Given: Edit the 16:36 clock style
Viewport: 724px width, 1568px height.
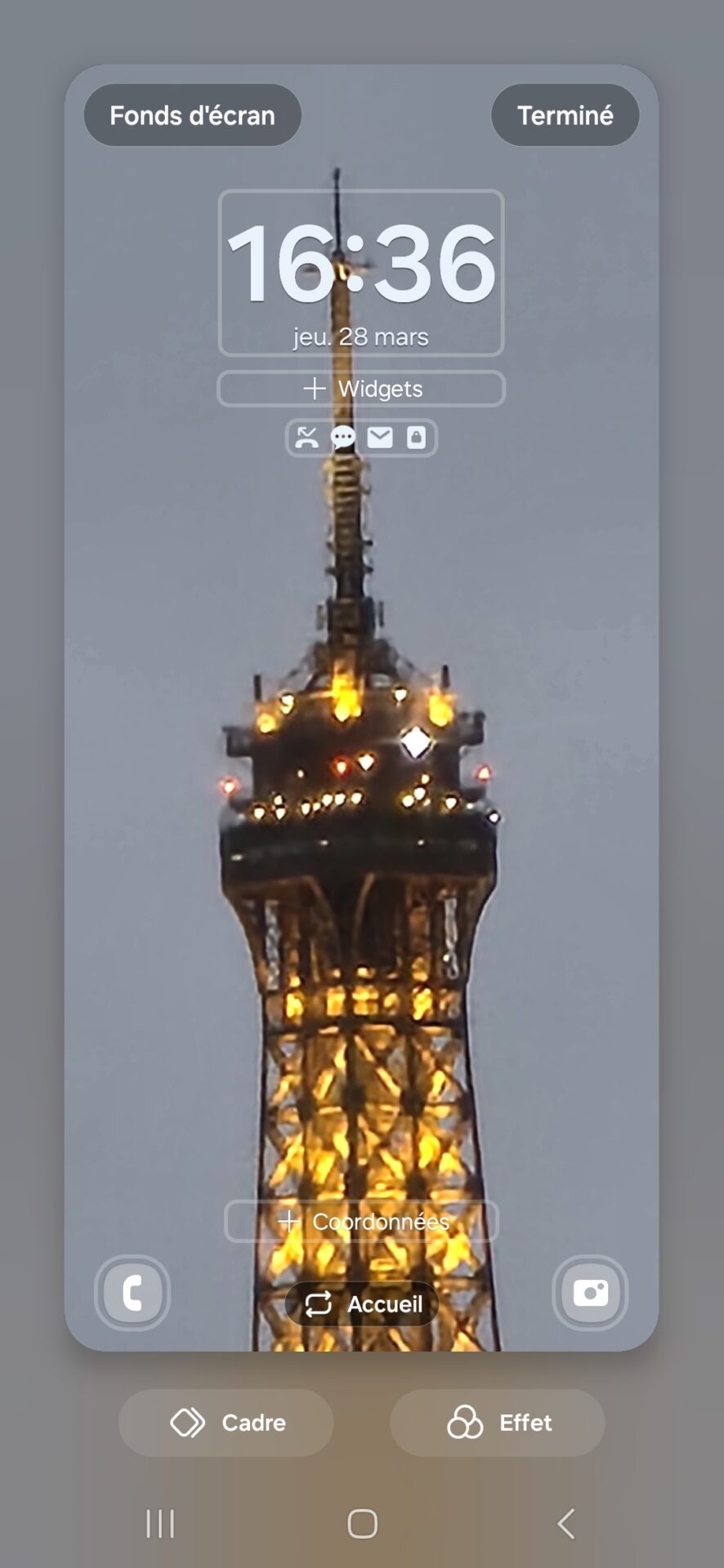Looking at the screenshot, I should (361, 273).
